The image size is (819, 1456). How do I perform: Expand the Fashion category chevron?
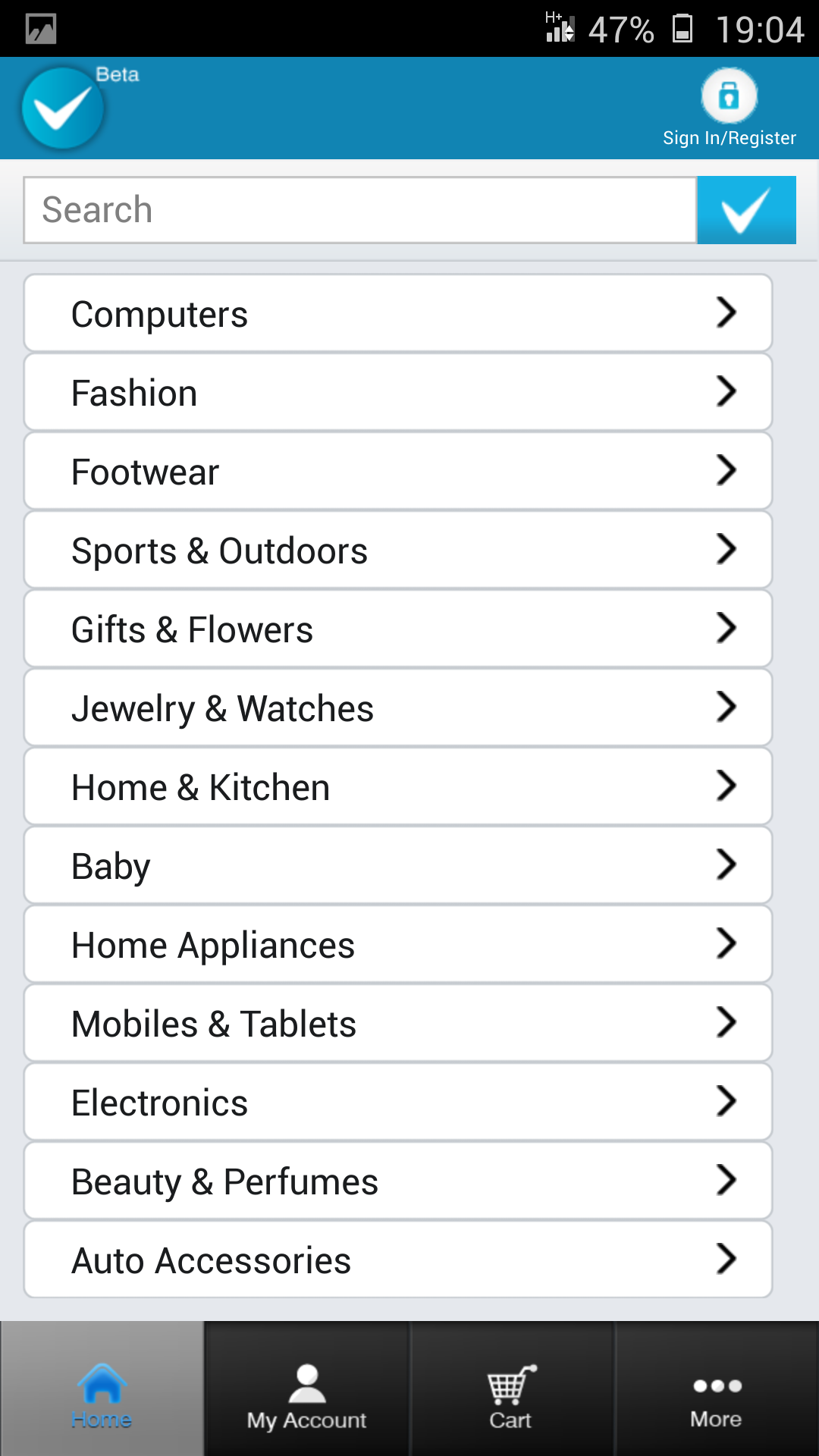[x=726, y=392]
